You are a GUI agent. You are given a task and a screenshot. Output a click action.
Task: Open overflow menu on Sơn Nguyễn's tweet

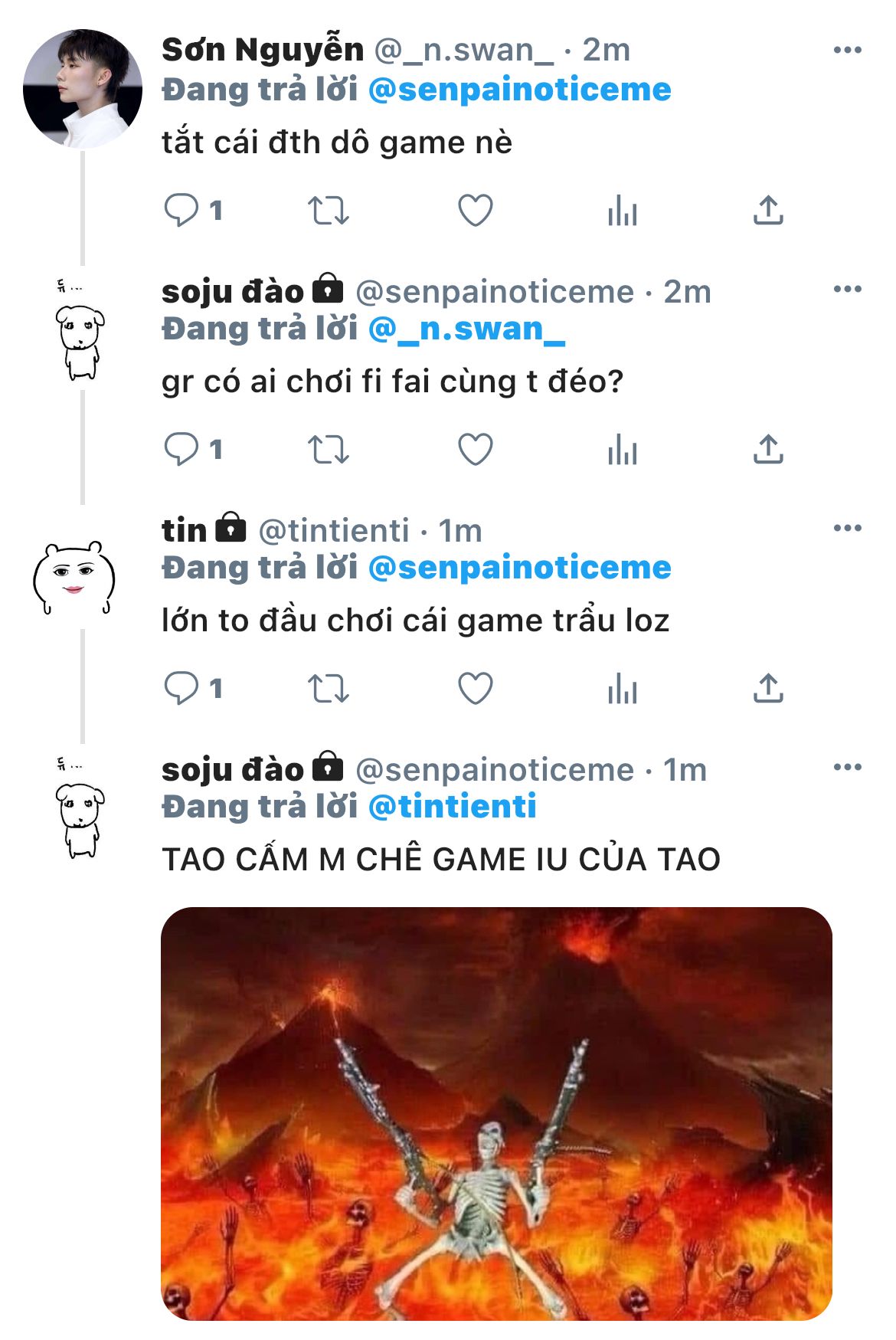click(847, 51)
